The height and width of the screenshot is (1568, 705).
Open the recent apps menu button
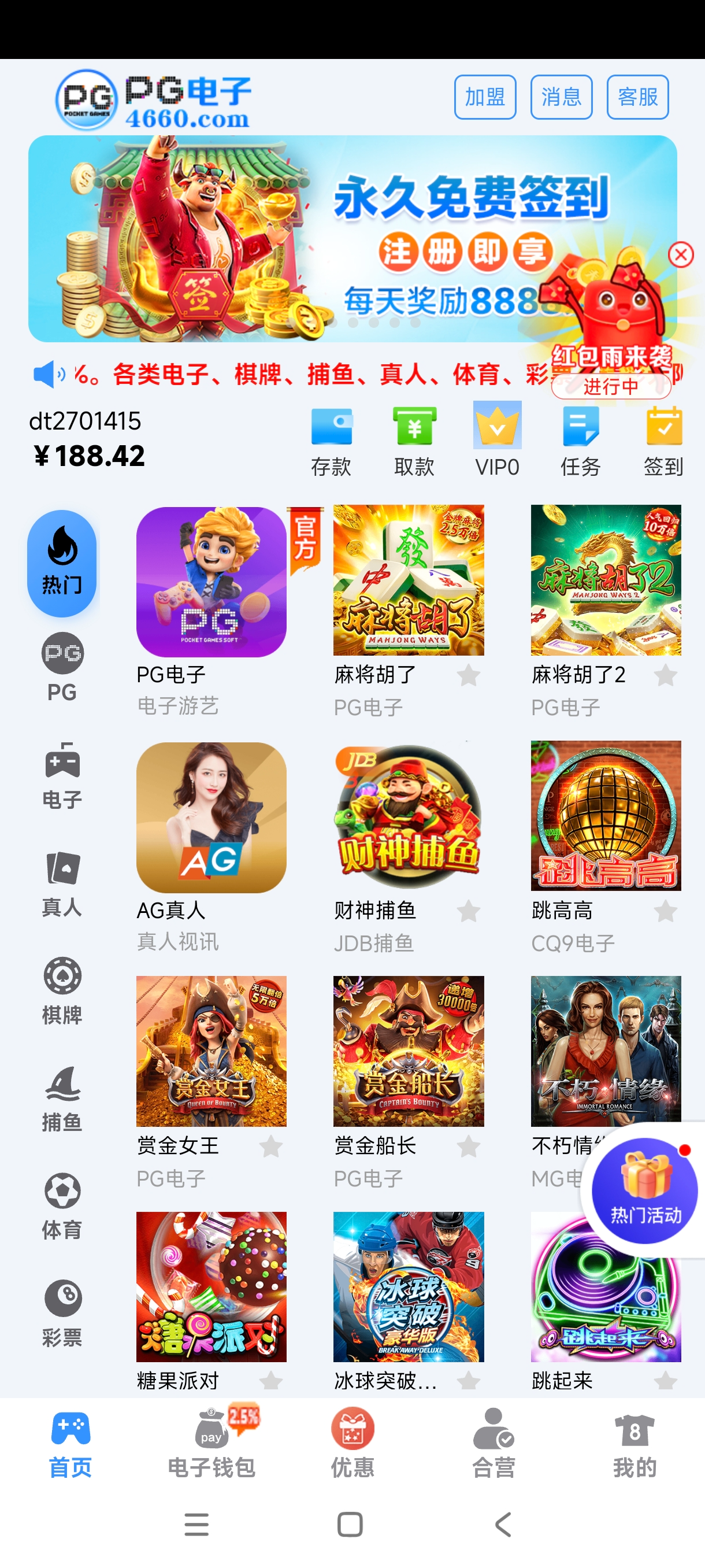[x=196, y=1523]
